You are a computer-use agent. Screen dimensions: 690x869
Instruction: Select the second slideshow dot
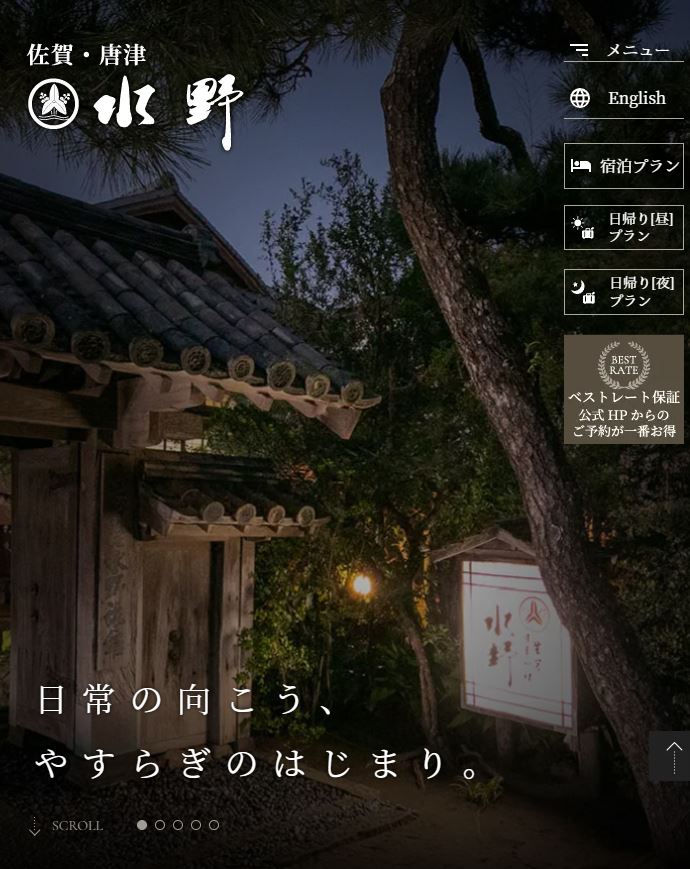160,825
